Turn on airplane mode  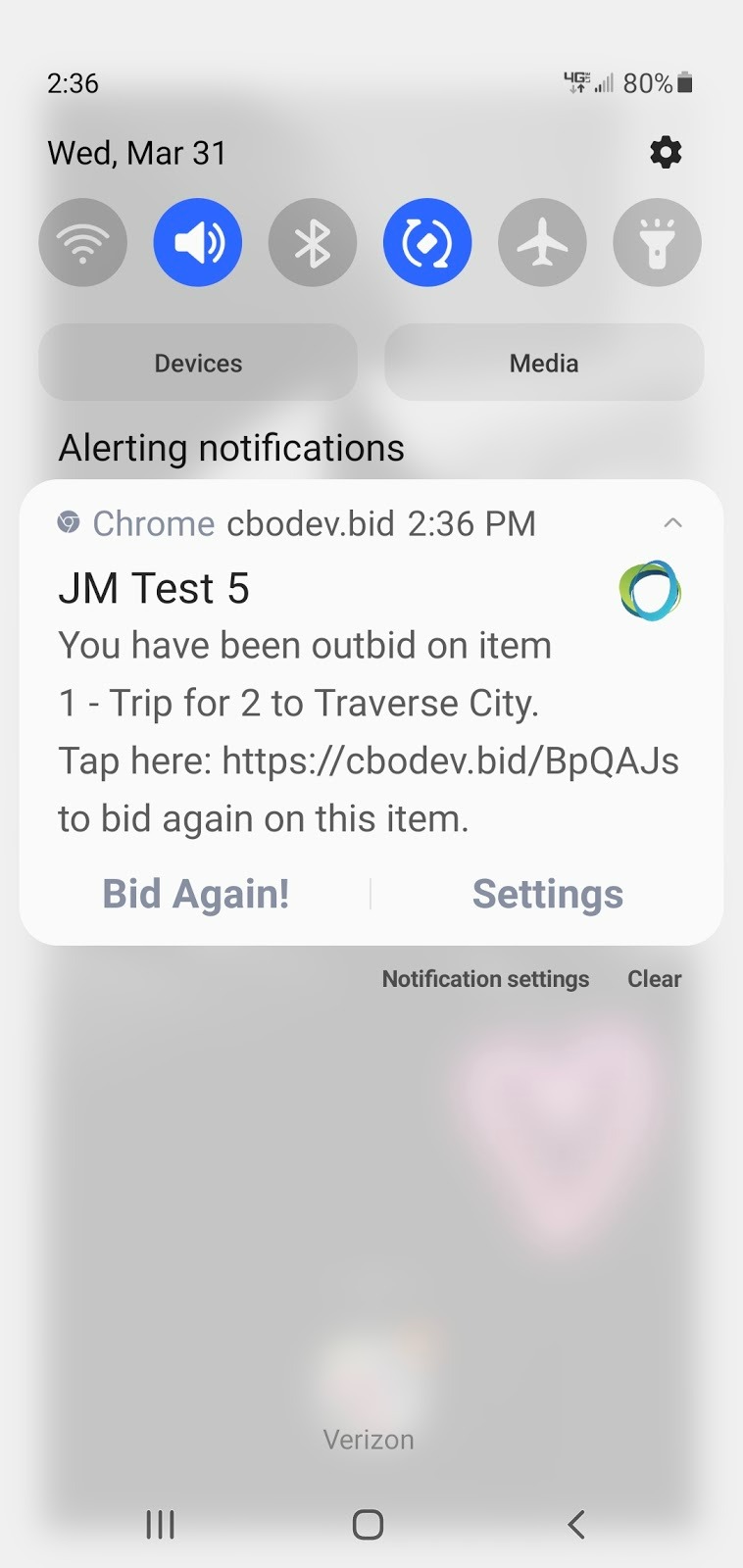pyautogui.click(x=542, y=243)
